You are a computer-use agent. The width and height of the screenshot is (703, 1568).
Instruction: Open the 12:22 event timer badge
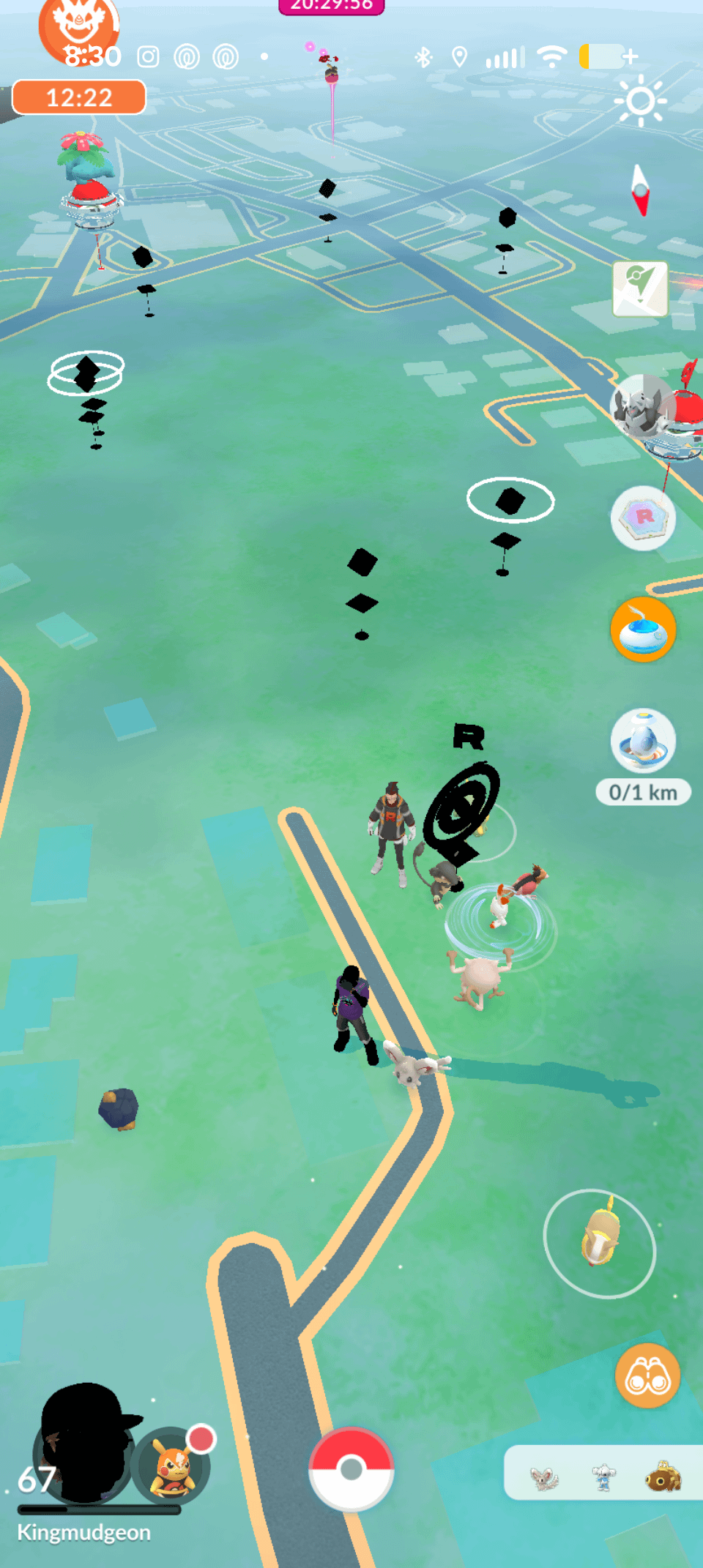(x=79, y=97)
